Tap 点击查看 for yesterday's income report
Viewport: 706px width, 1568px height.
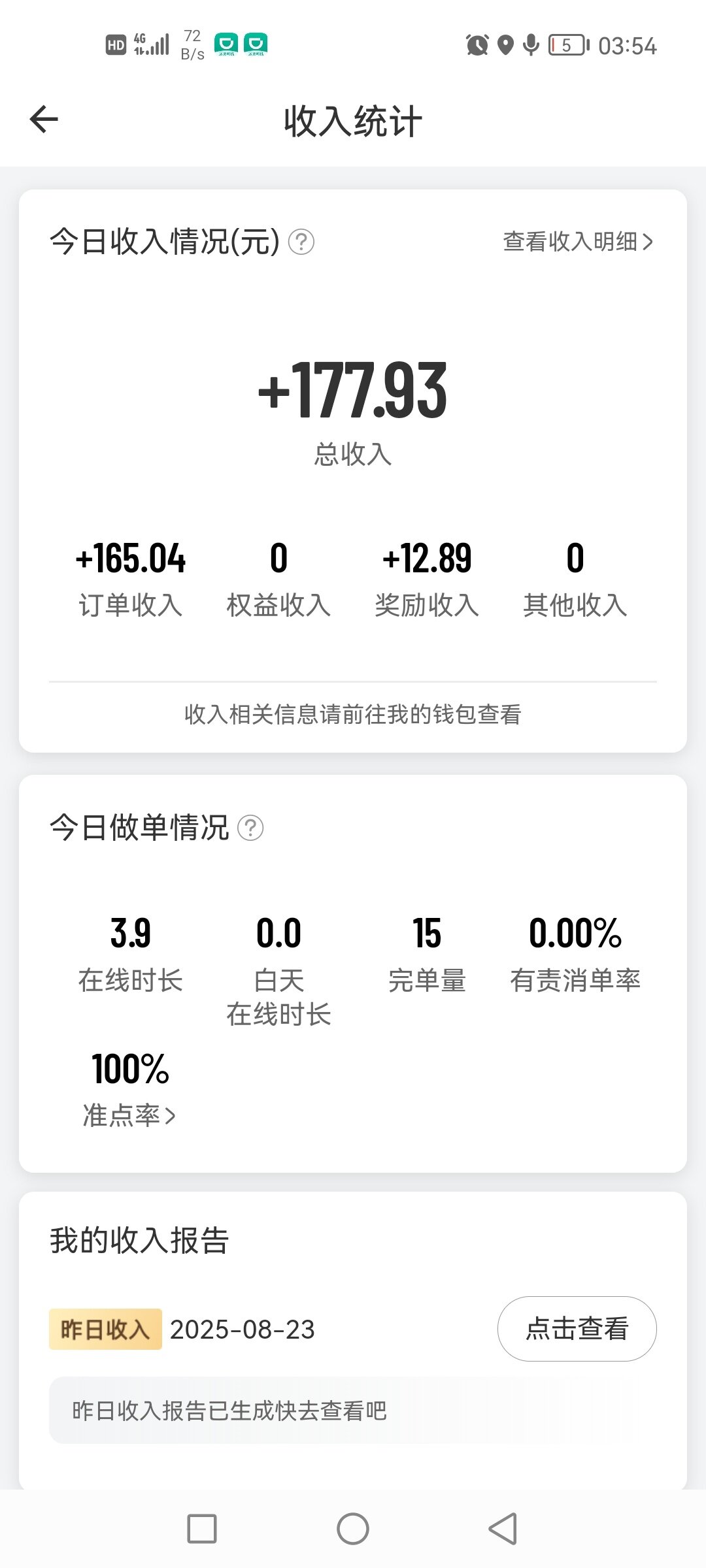[577, 1329]
